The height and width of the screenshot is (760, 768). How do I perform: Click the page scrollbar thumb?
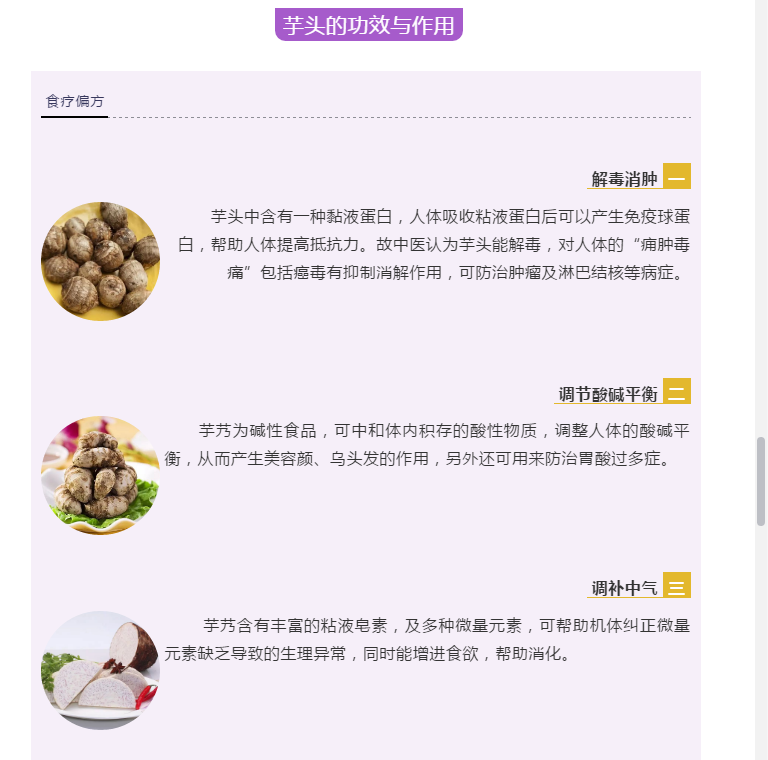[761, 481]
